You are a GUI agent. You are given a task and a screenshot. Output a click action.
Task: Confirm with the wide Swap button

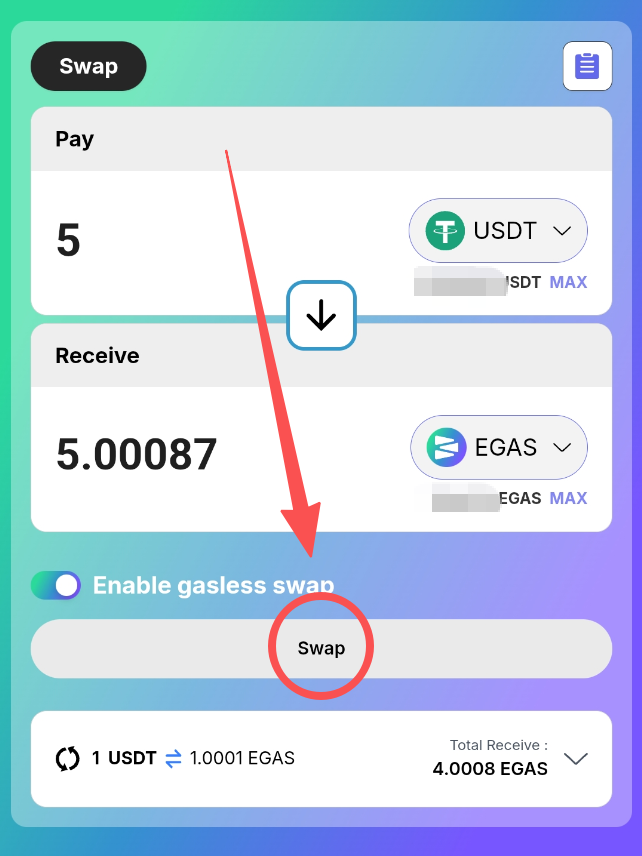[321, 648]
